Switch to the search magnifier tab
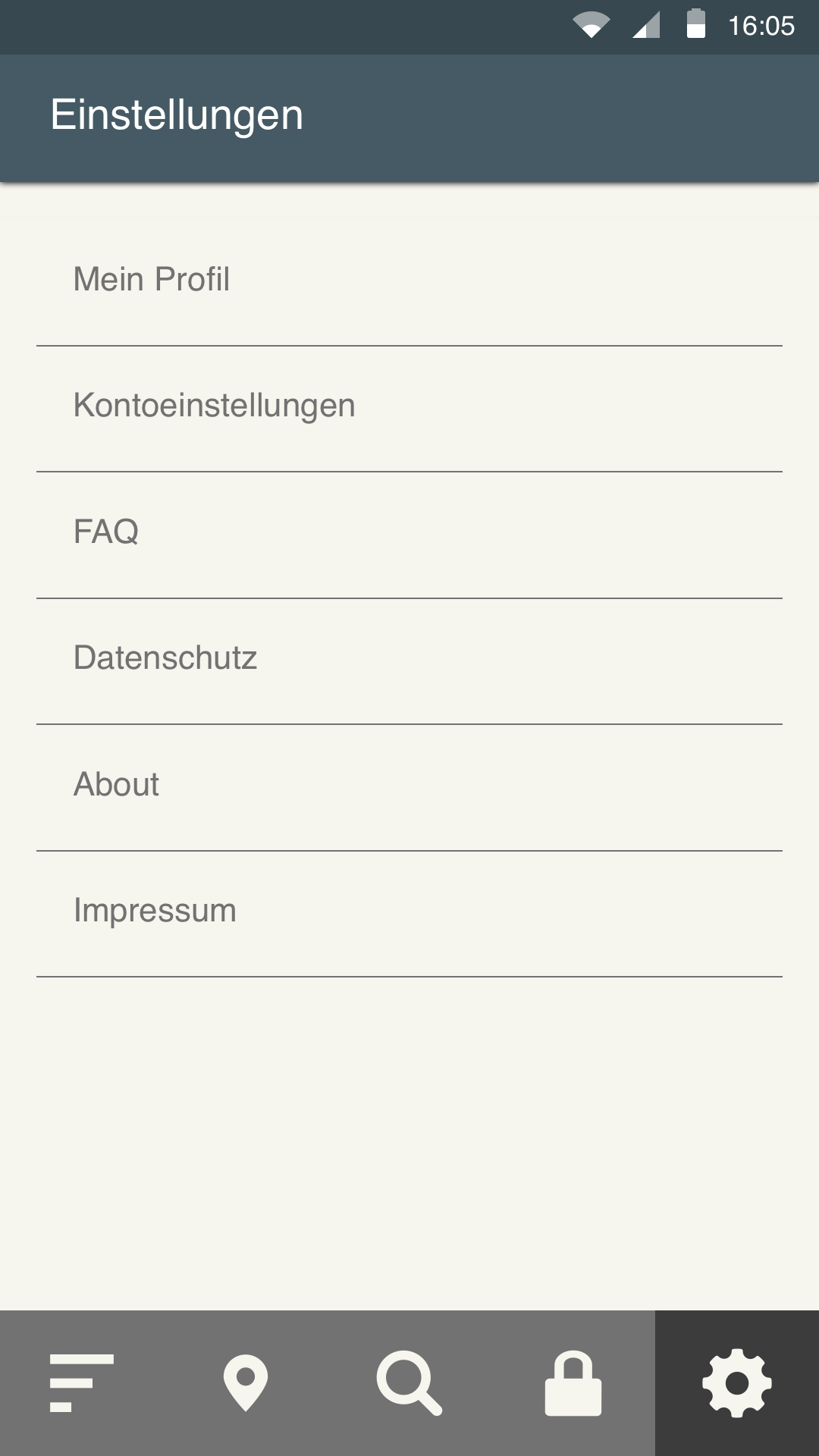This screenshot has width=819, height=1456. pos(409,1383)
